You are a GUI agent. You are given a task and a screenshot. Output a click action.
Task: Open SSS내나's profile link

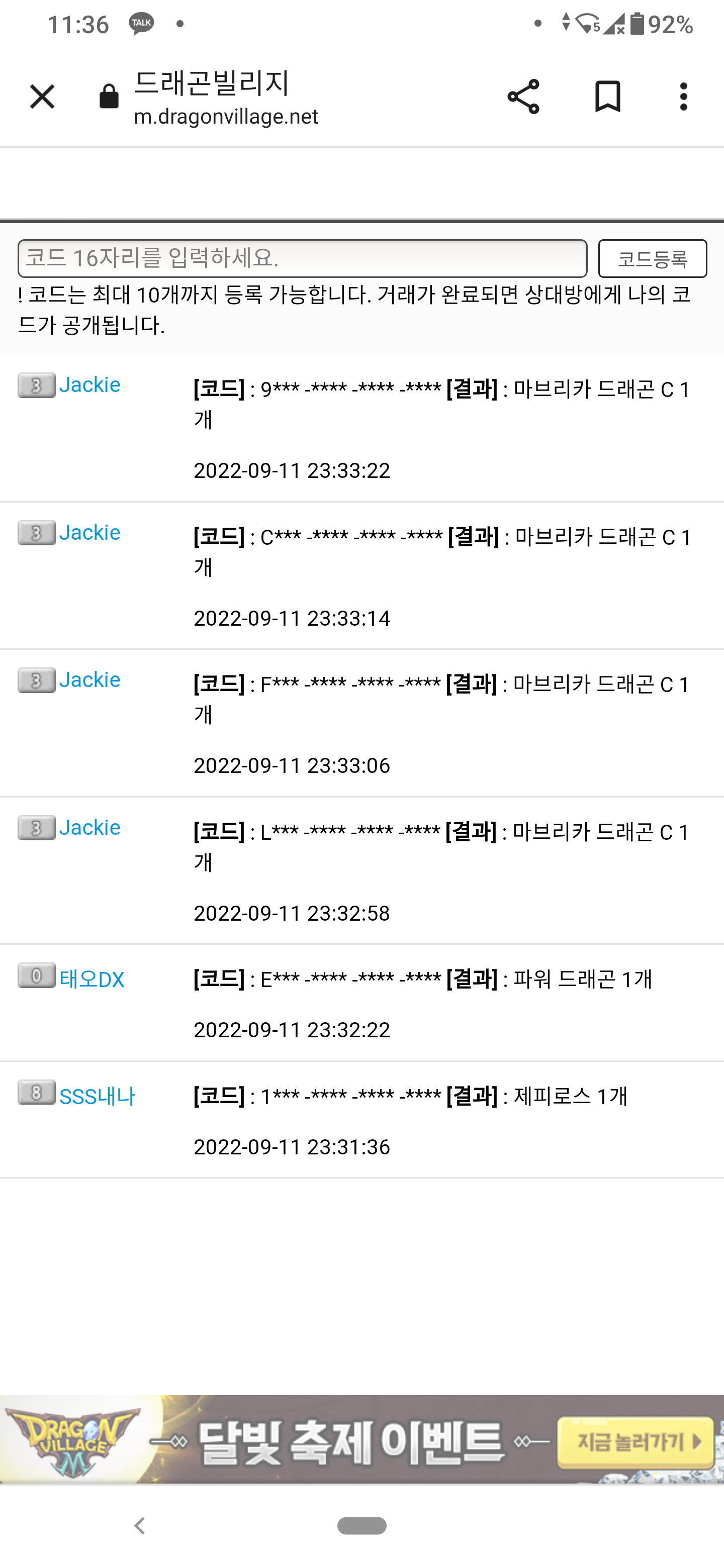point(97,1096)
